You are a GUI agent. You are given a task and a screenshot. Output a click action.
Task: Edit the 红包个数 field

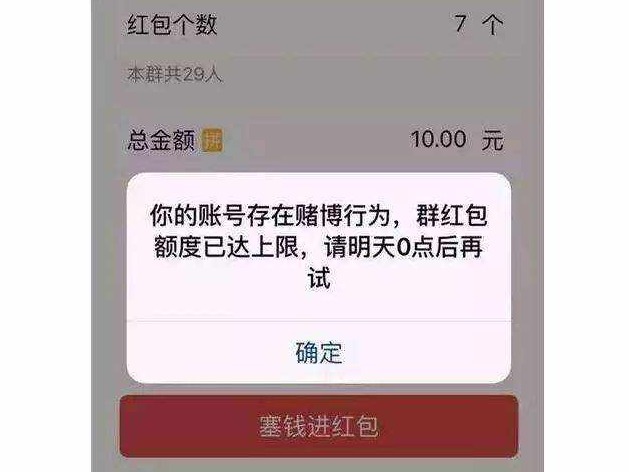461,25
